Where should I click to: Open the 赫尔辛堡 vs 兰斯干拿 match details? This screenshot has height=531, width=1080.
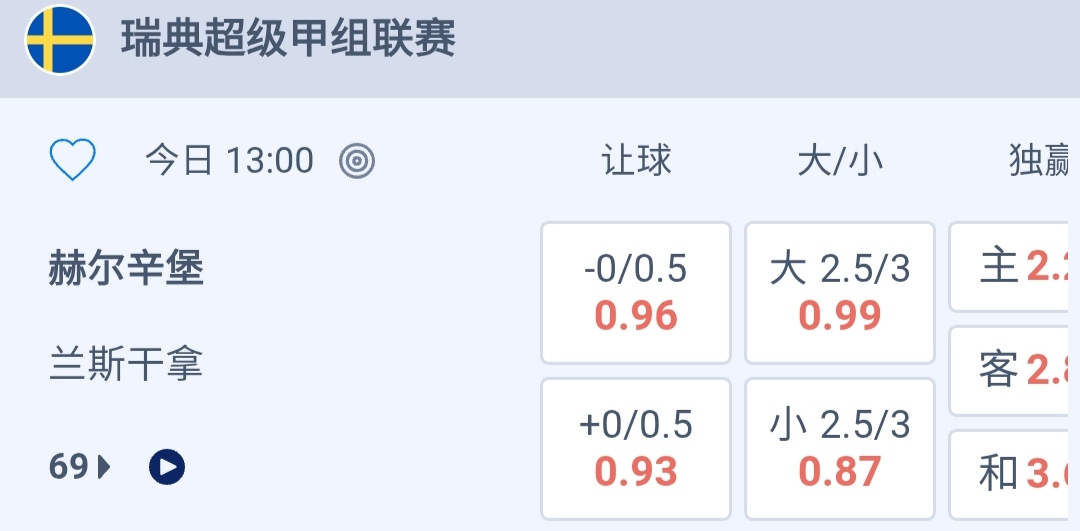126,315
